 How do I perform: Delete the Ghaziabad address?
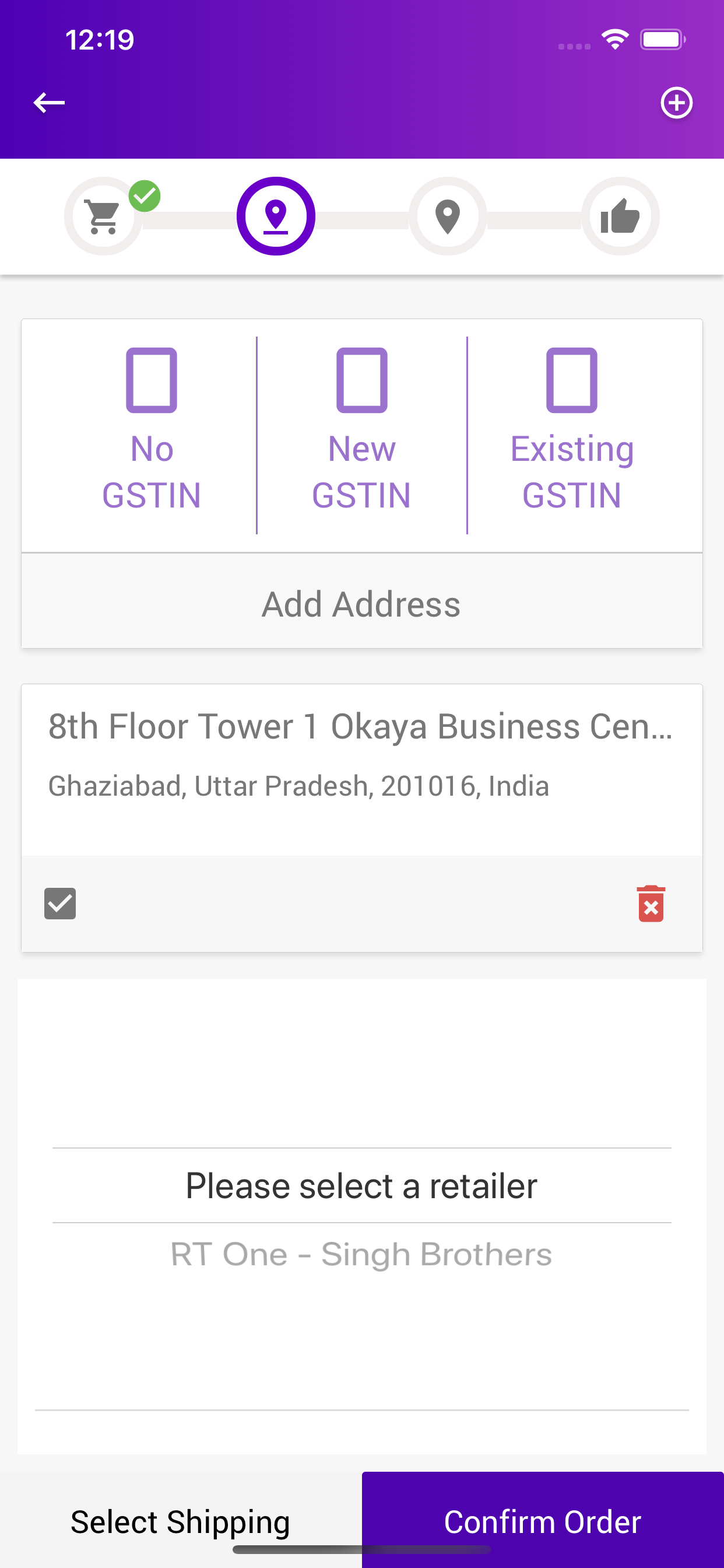[x=651, y=904]
